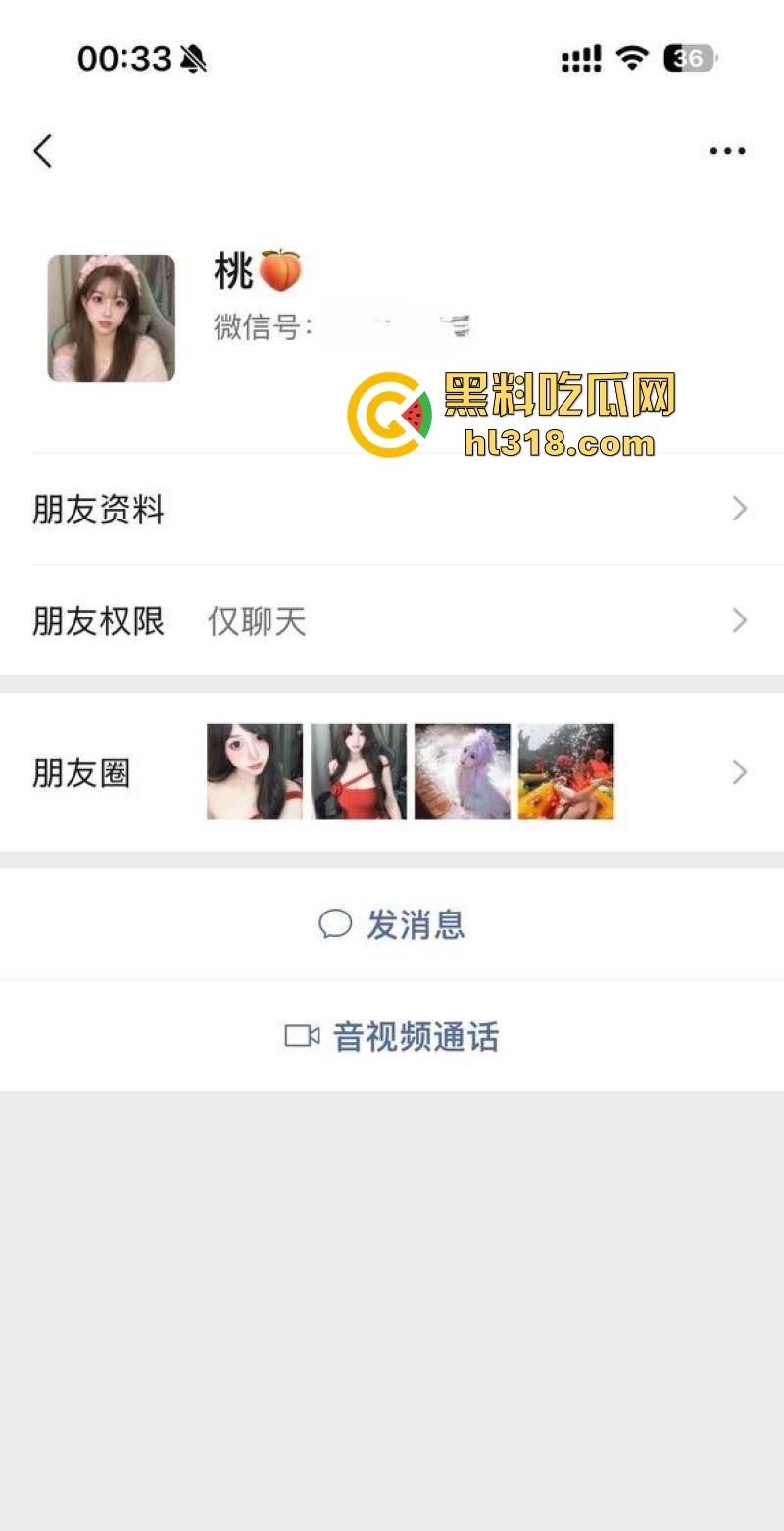Tap the muted notifications bell in status bar

pos(193,57)
